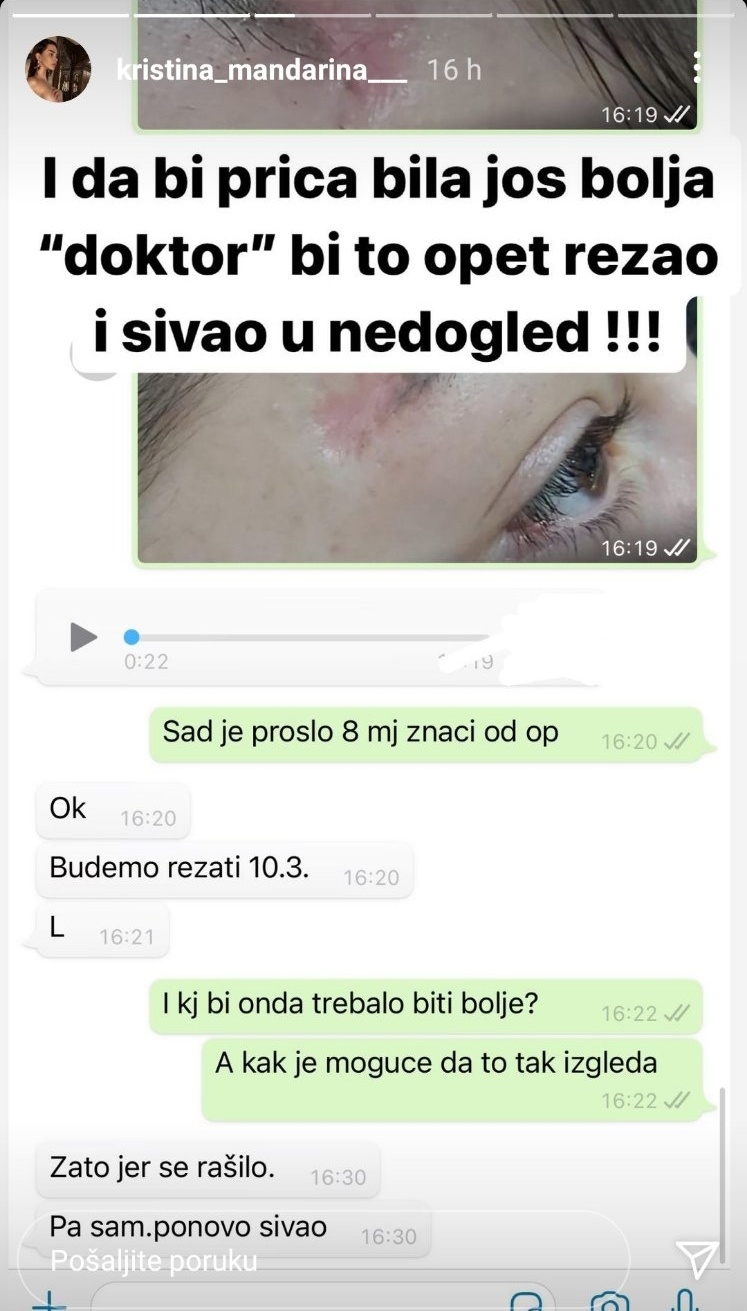
Task: Share this story via the send icon
Action: [697, 1259]
